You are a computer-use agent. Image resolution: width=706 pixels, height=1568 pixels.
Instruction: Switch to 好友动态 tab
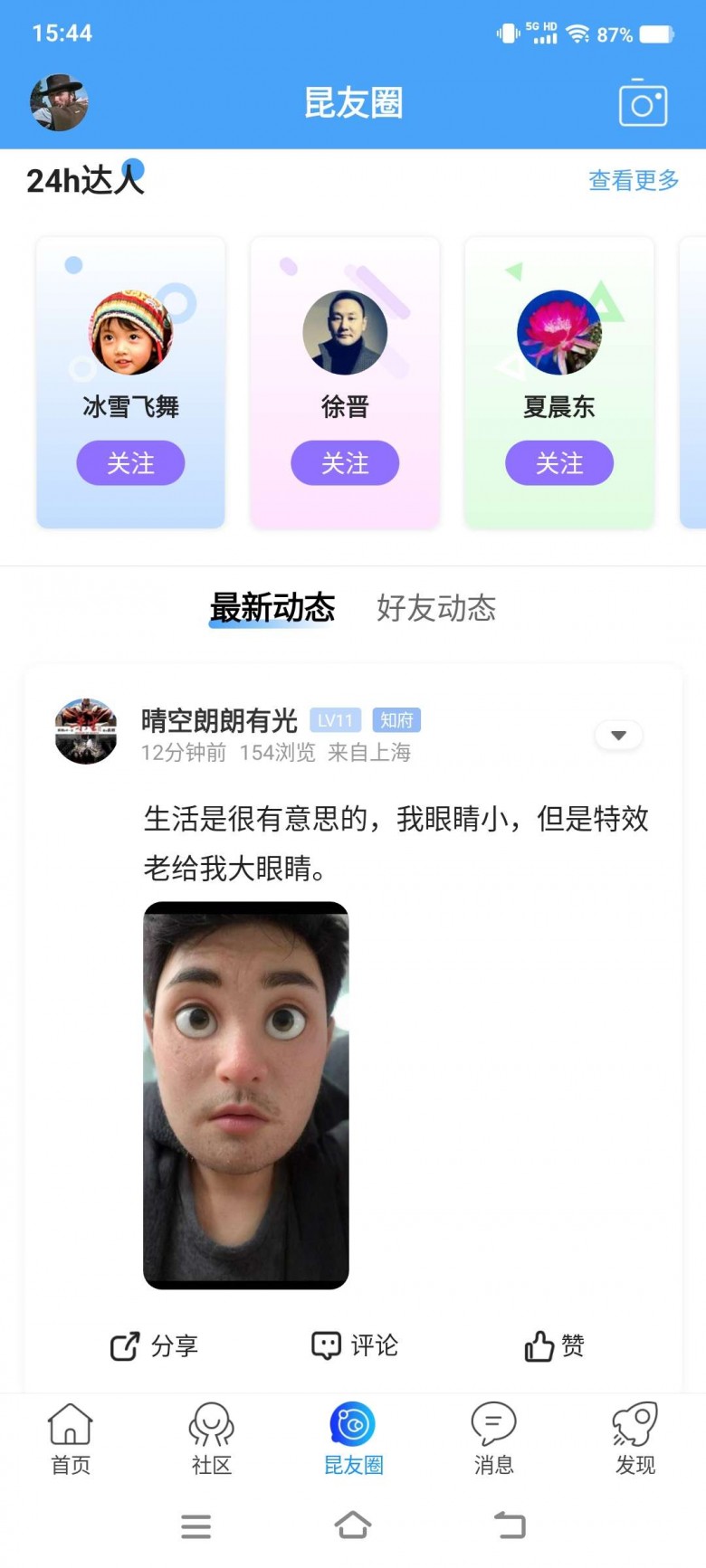436,608
